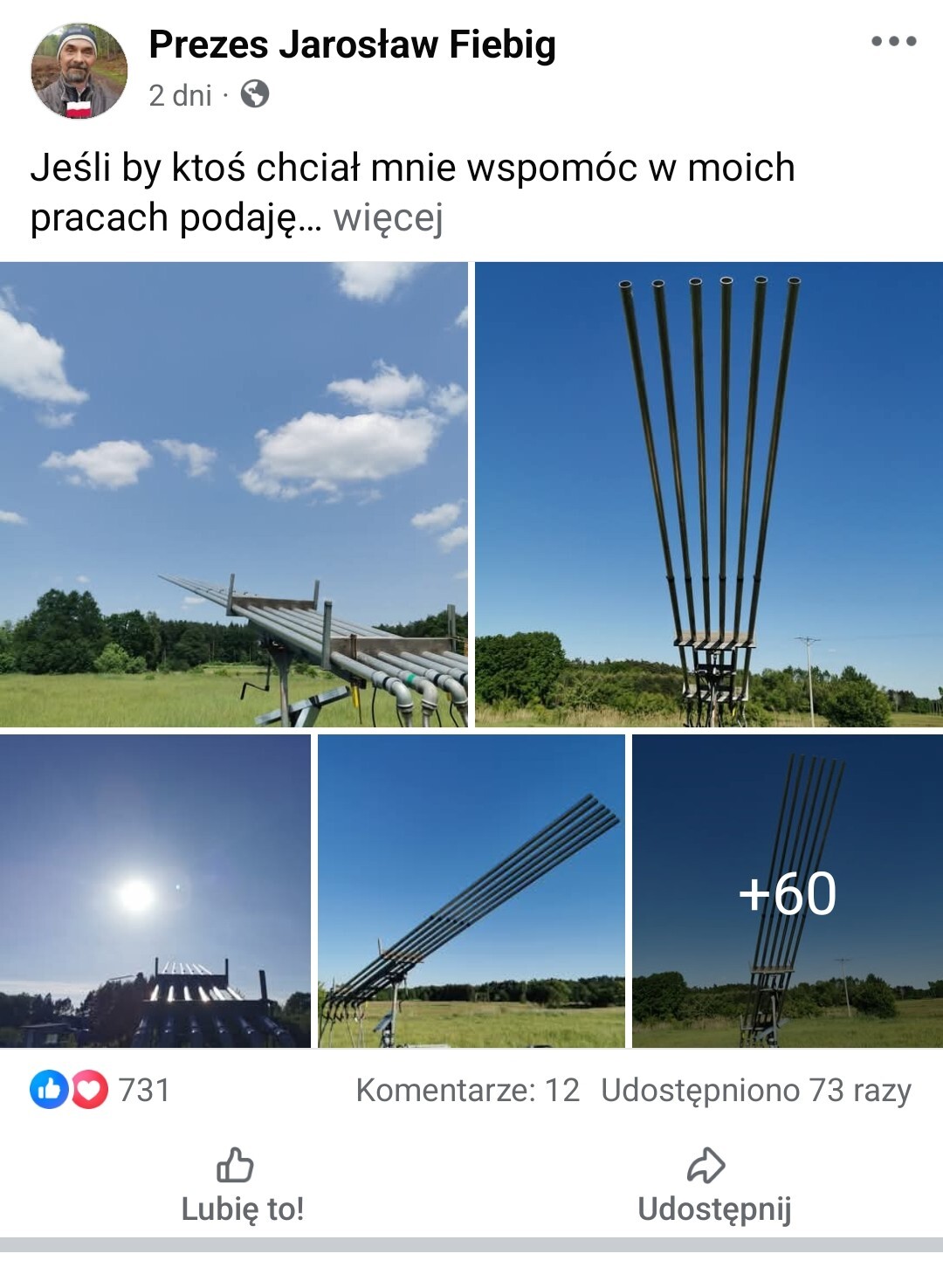Viewport: 943px width, 1288px height.
Task: Open the profile name Prezes Jarosław Fiebig
Action: point(352,45)
